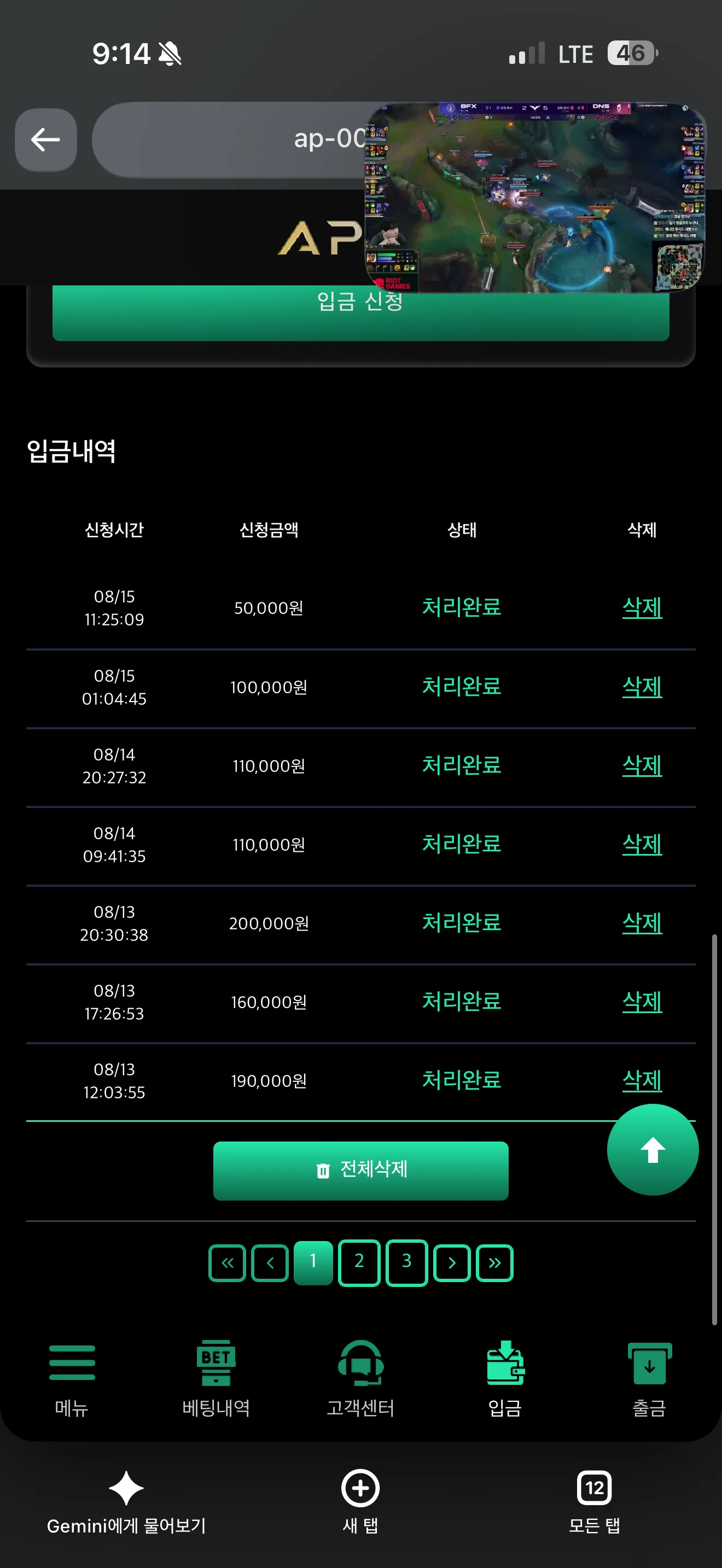Delete the 100,000원 deposit entry

coord(642,687)
